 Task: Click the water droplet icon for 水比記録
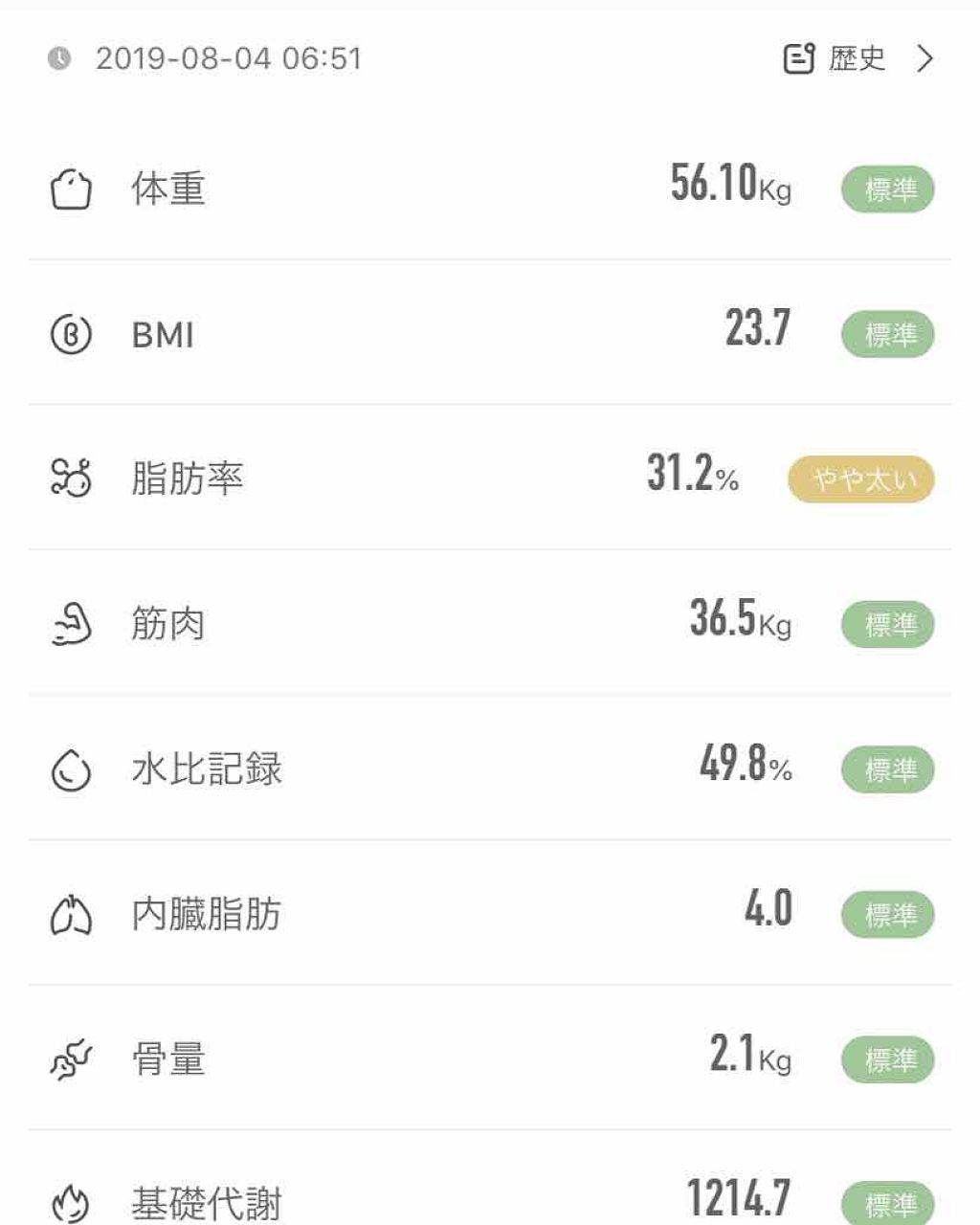pos(71,768)
